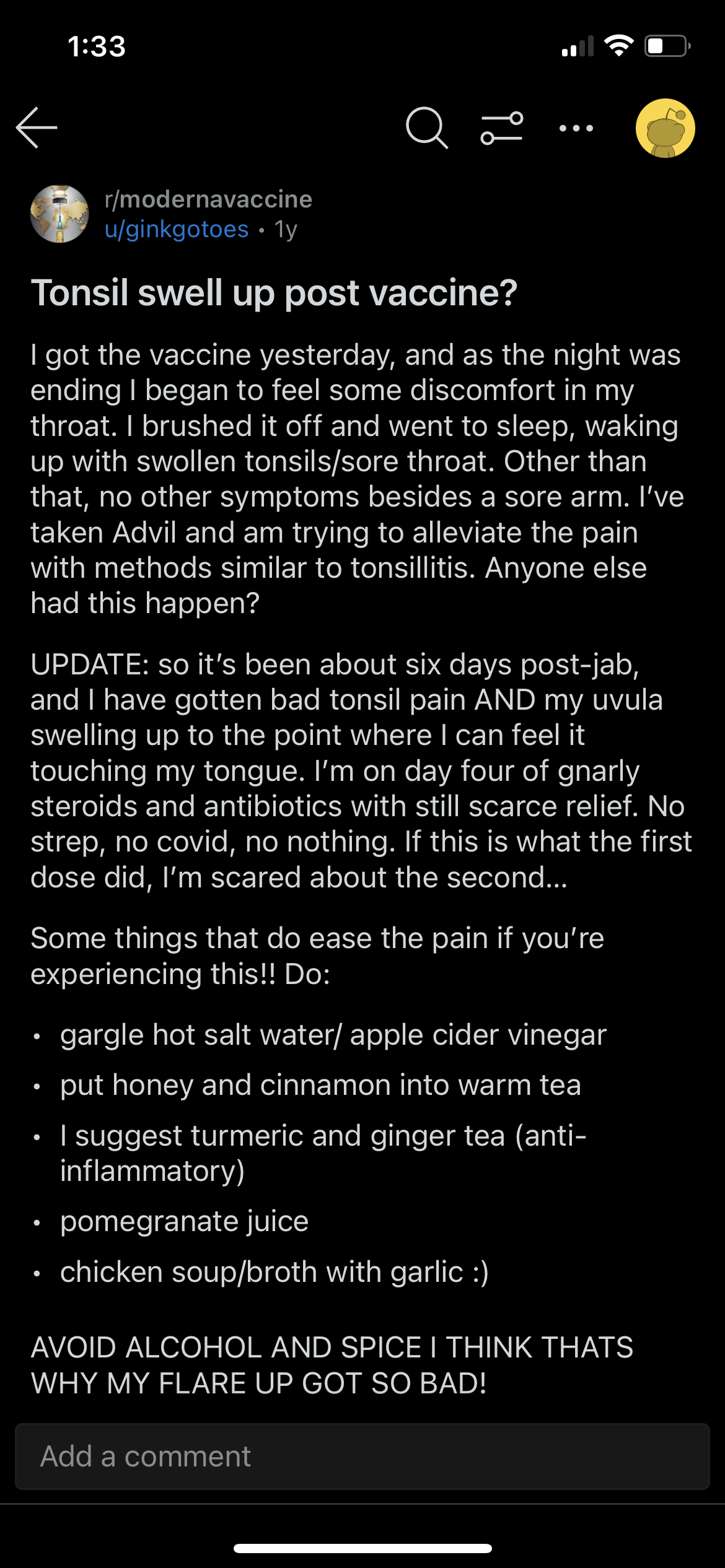
Task: Open u/ginkgotoes user profile
Action: [177, 230]
